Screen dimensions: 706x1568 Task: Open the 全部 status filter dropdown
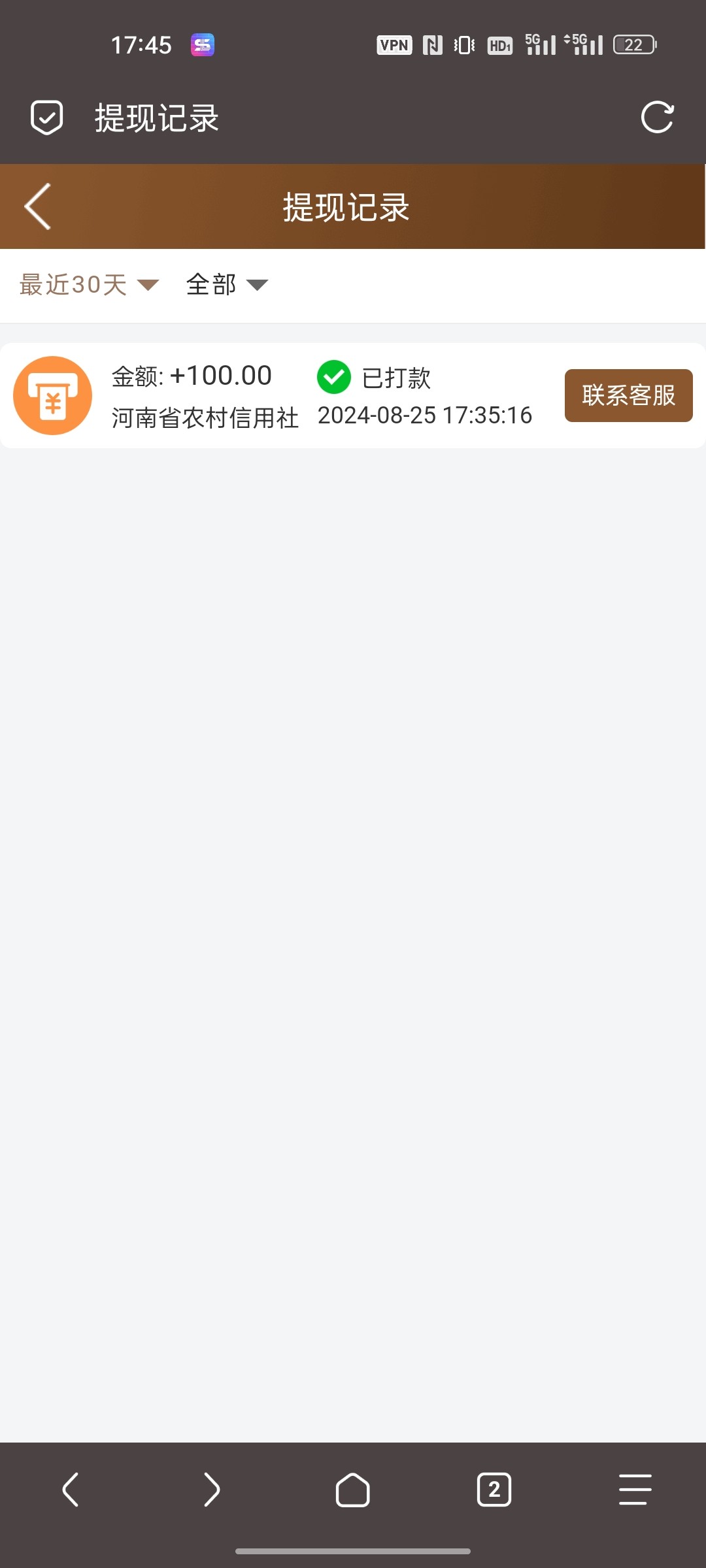(227, 285)
